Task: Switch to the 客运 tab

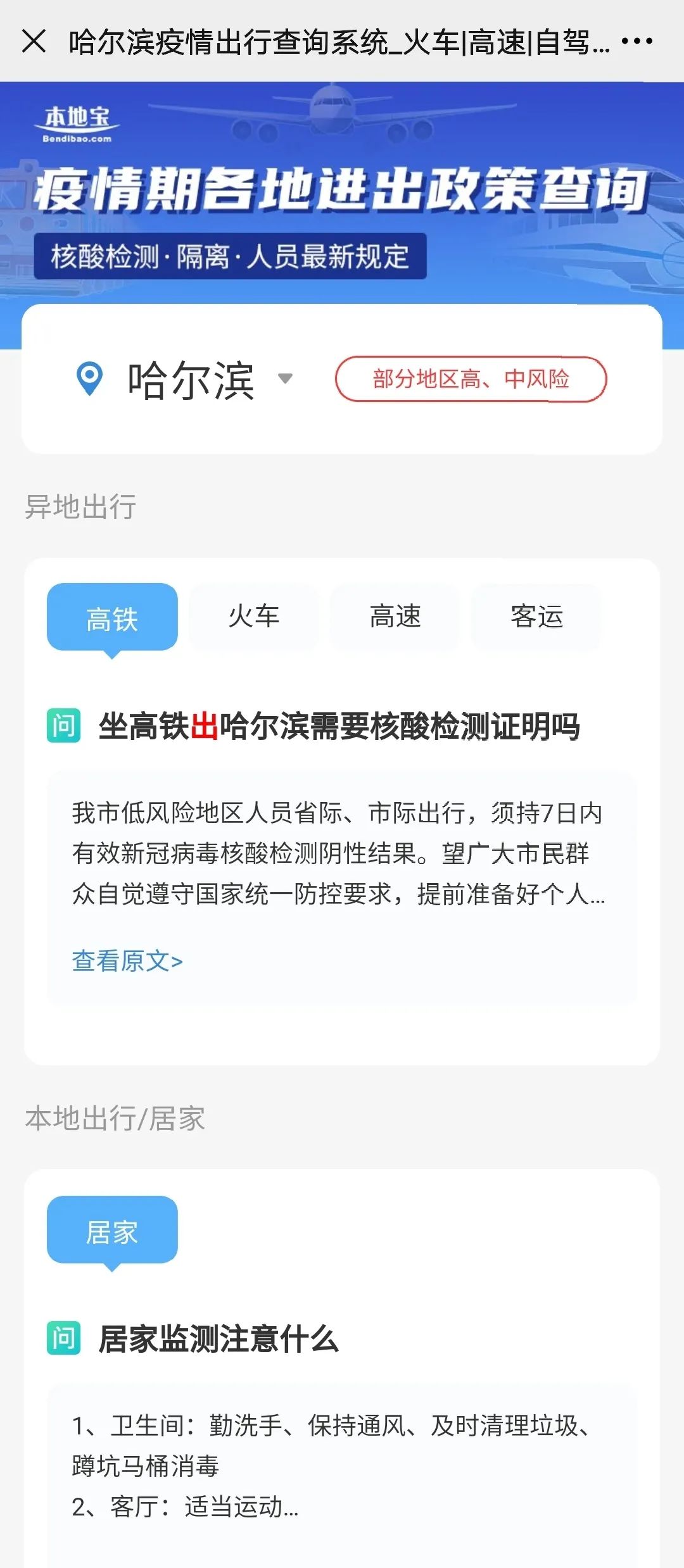Action: coord(536,616)
